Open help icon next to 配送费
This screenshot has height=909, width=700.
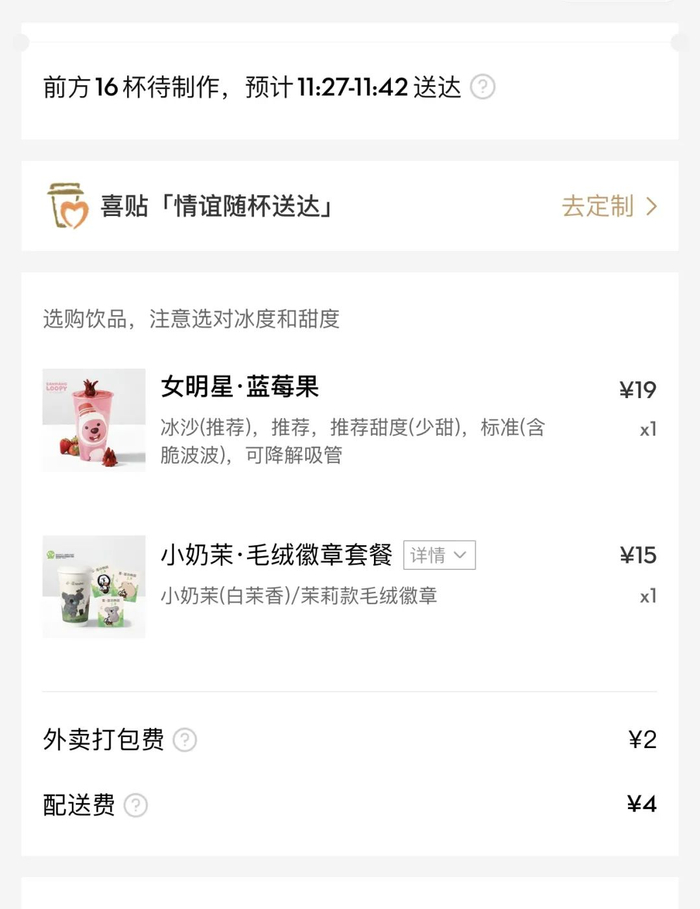(136, 805)
